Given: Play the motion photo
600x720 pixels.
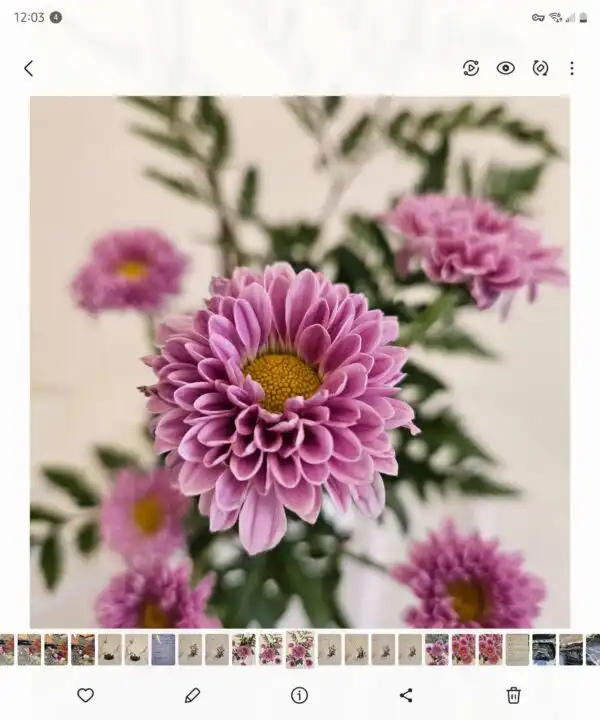Looking at the screenshot, I should (x=471, y=68).
